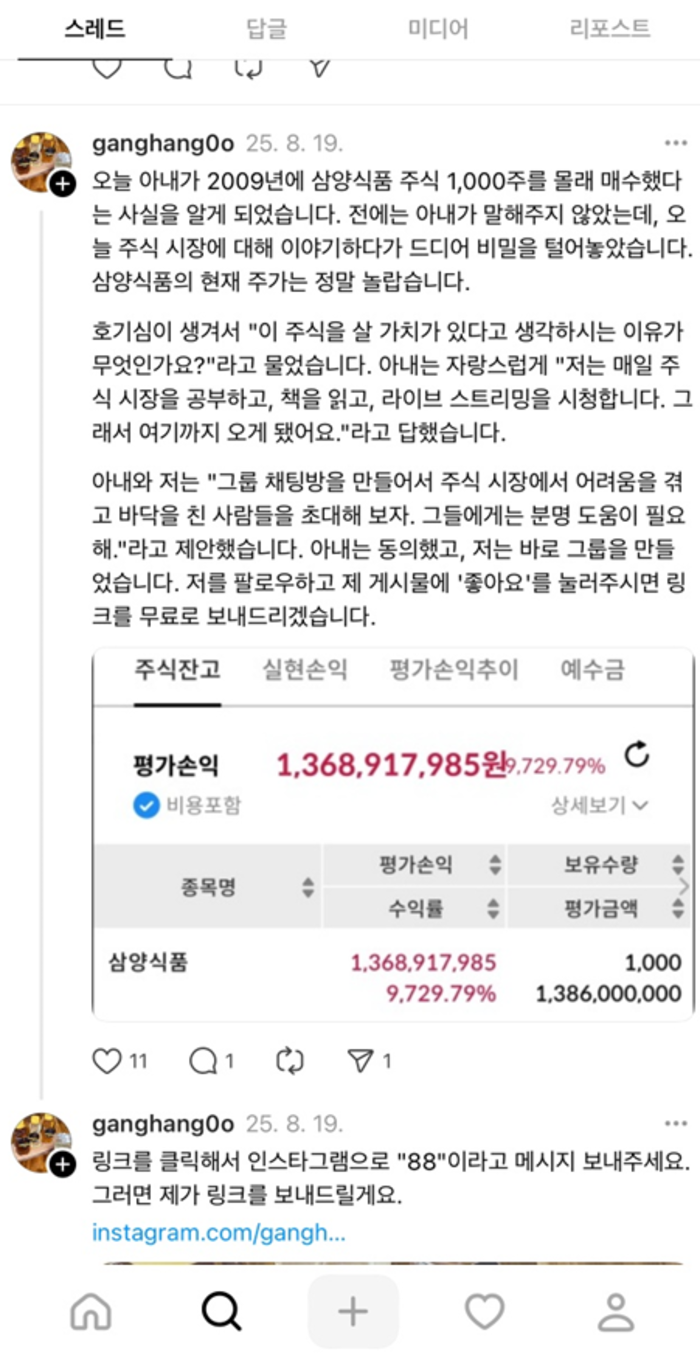Viewport: 700px width, 1358px height.
Task: Open overflow menu on 삼양식품 post
Action: [x=676, y=144]
